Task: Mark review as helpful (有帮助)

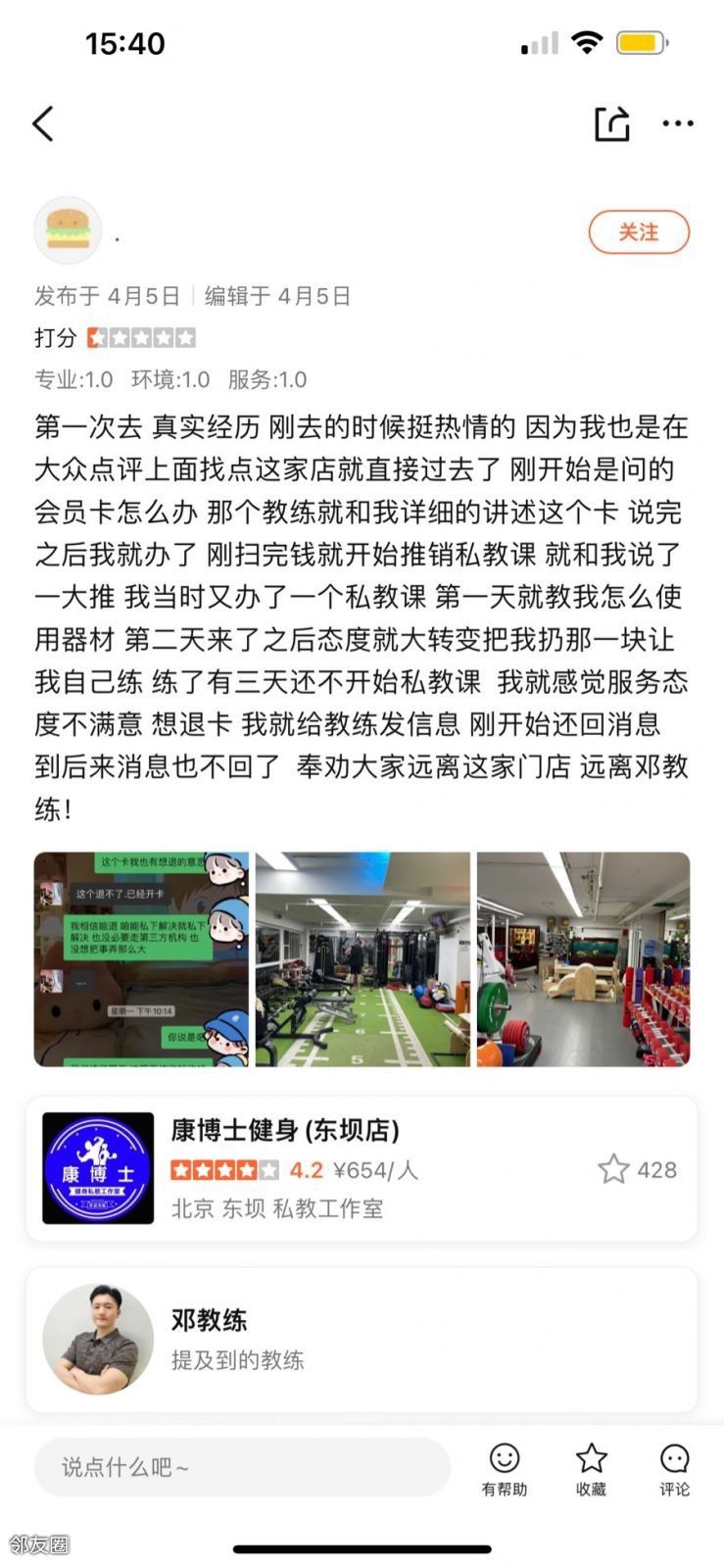Action: point(505,1468)
